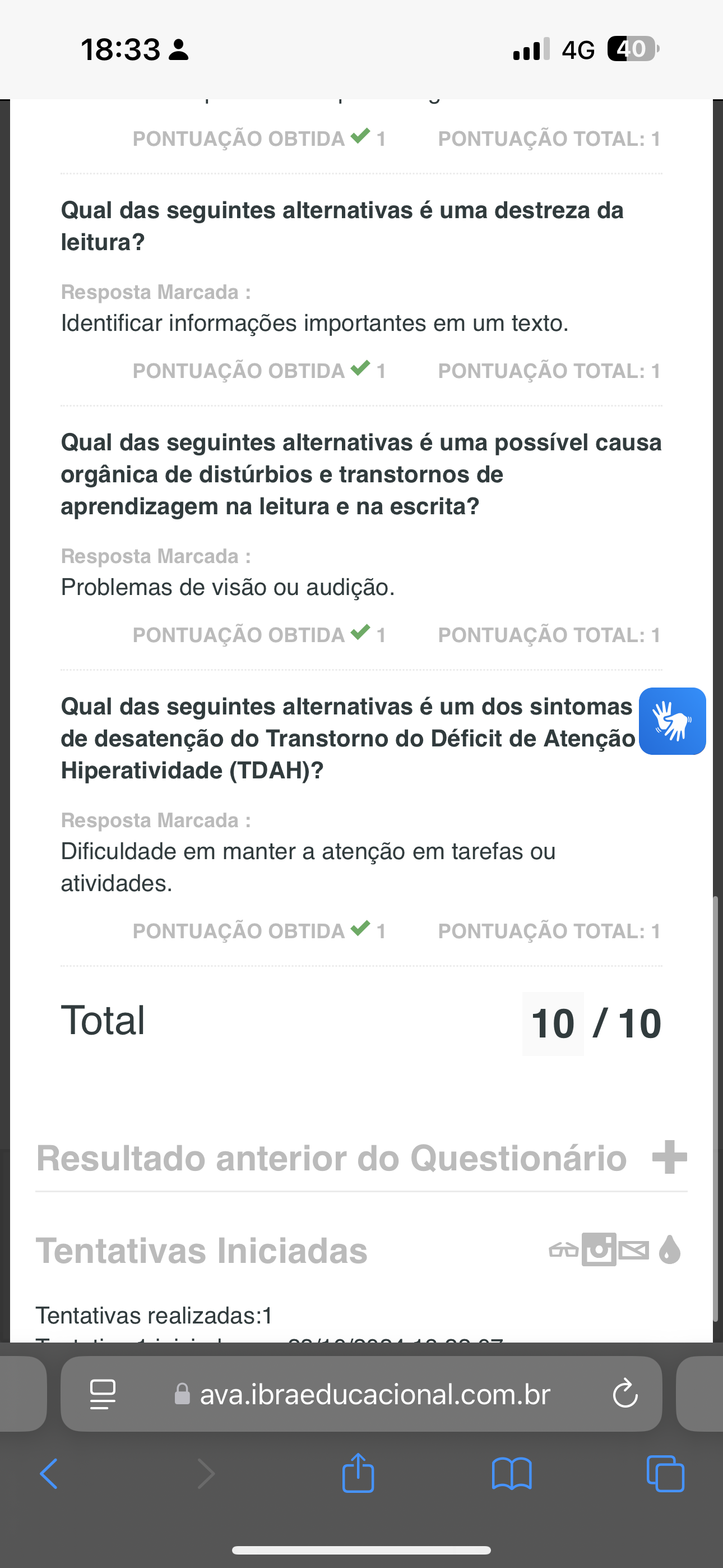Share this page
This screenshot has height=1568, width=723.
pyautogui.click(x=358, y=1473)
